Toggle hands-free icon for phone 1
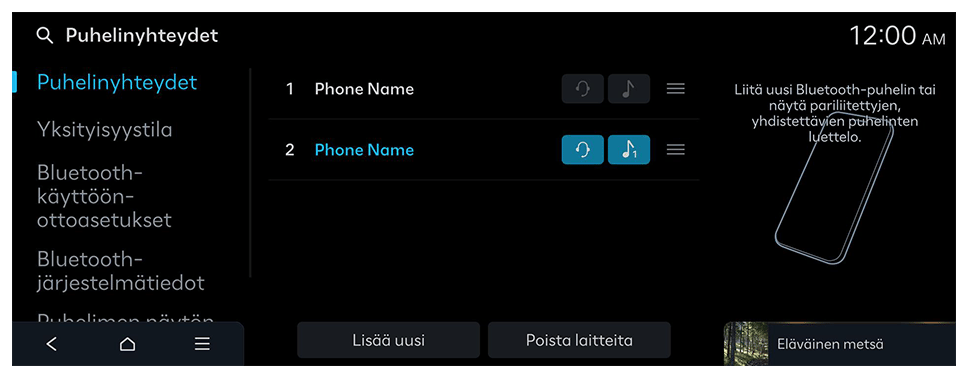This screenshot has height=378, width=968. point(582,89)
